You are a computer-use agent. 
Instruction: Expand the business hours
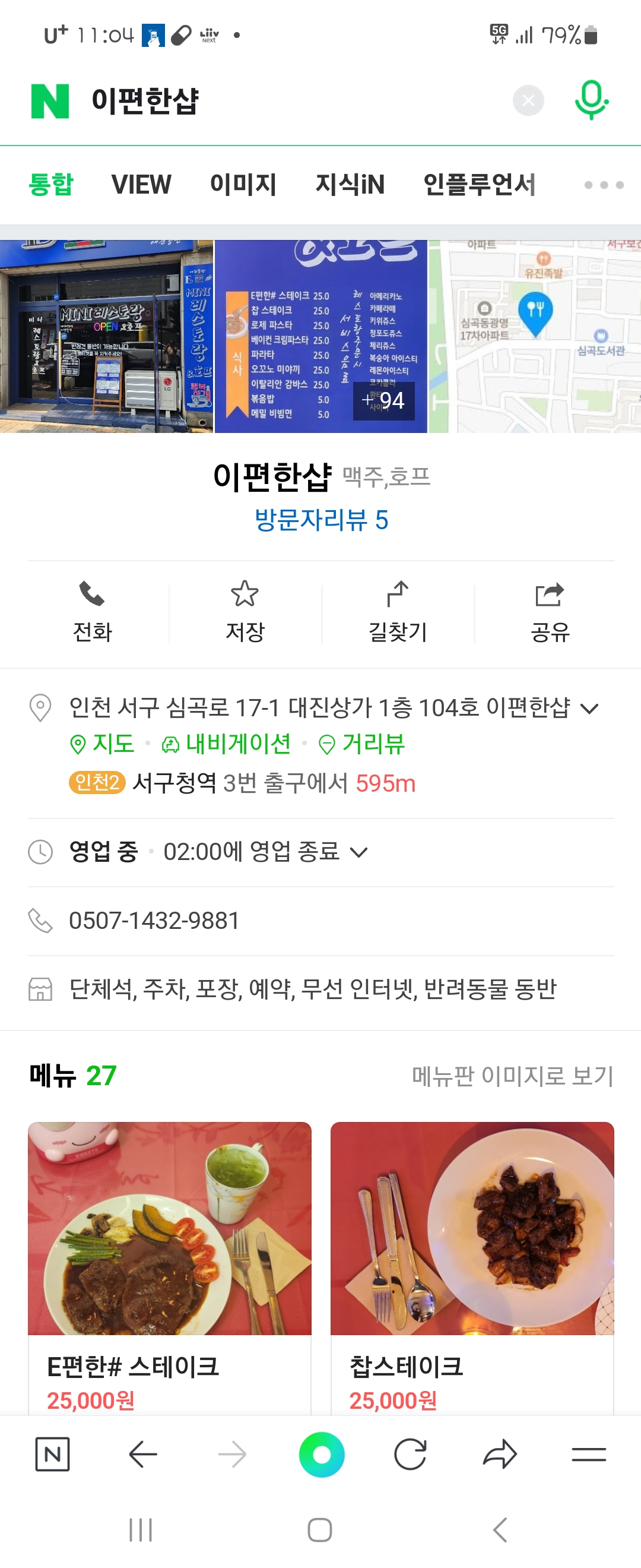pyautogui.click(x=359, y=852)
